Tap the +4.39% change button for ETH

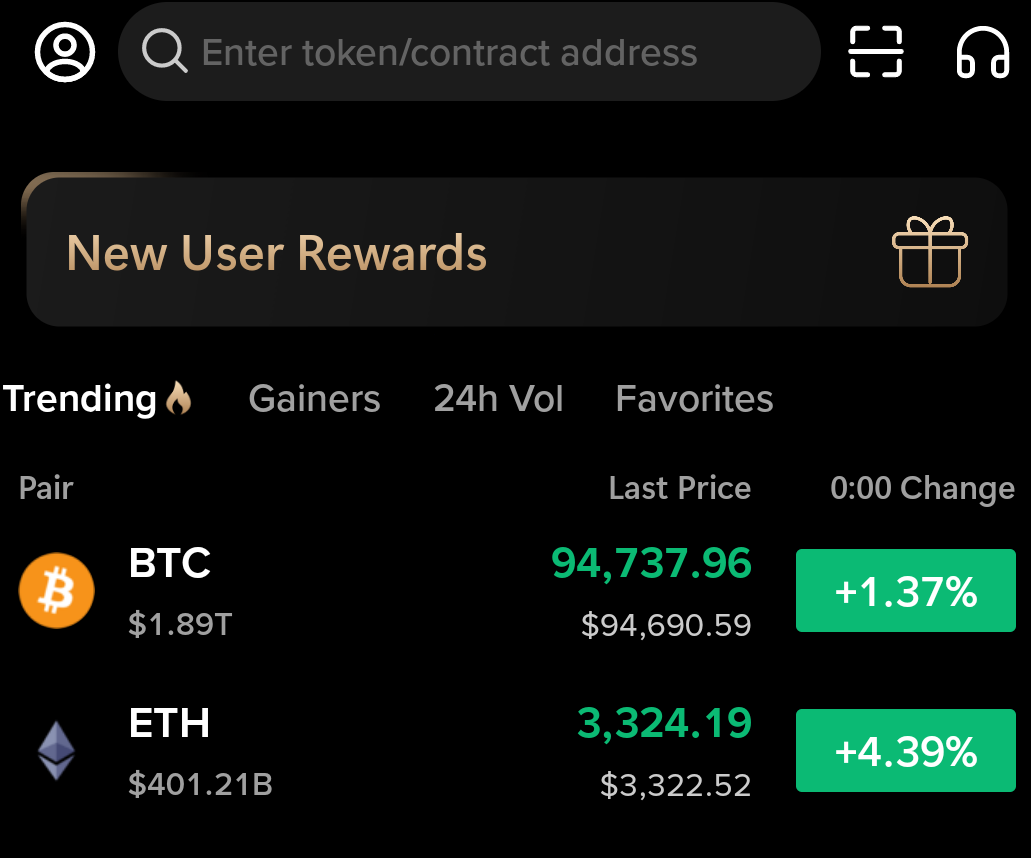pyautogui.click(x=905, y=752)
